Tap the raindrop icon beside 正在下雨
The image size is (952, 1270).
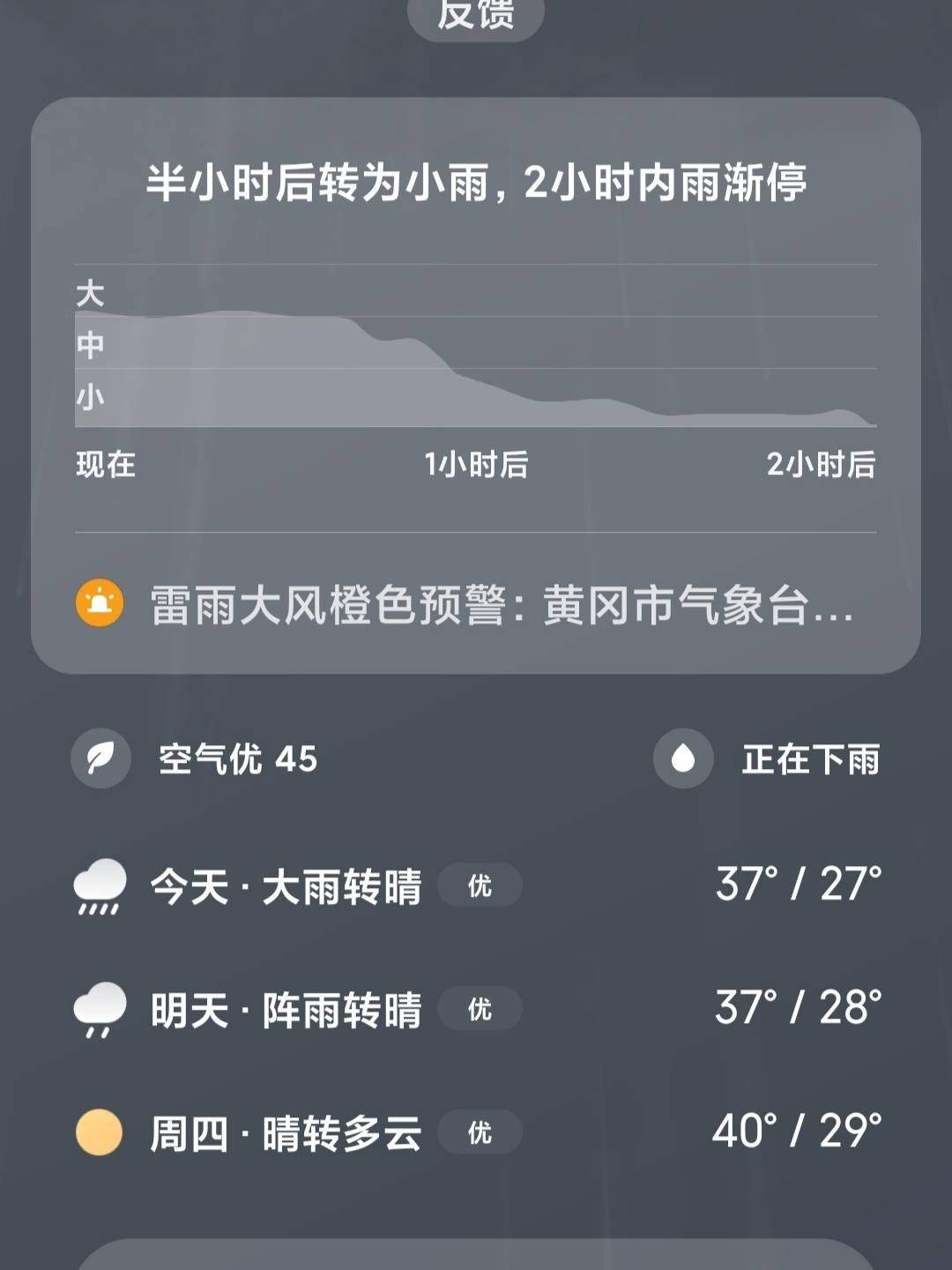pos(683,759)
